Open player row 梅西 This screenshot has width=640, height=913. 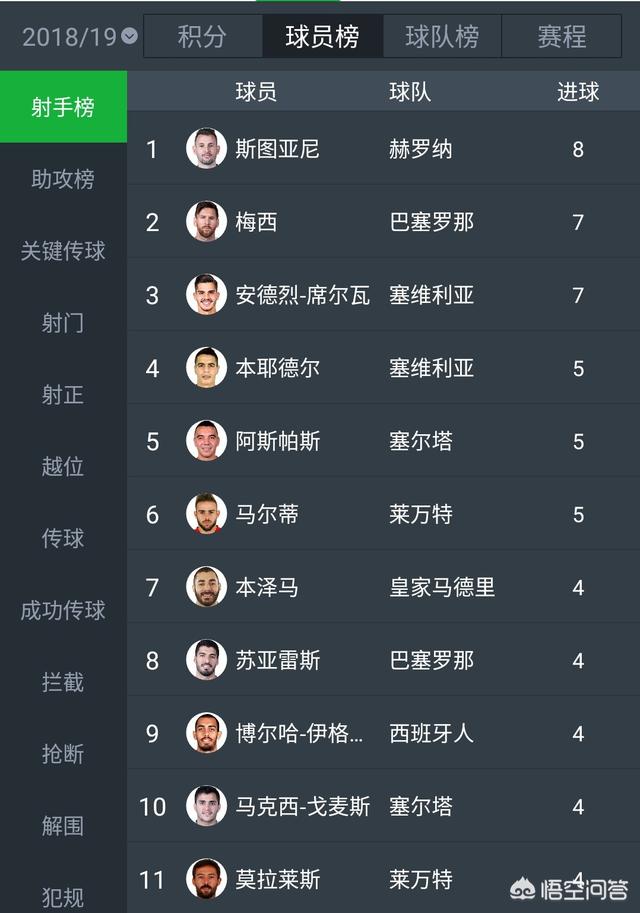(x=383, y=222)
